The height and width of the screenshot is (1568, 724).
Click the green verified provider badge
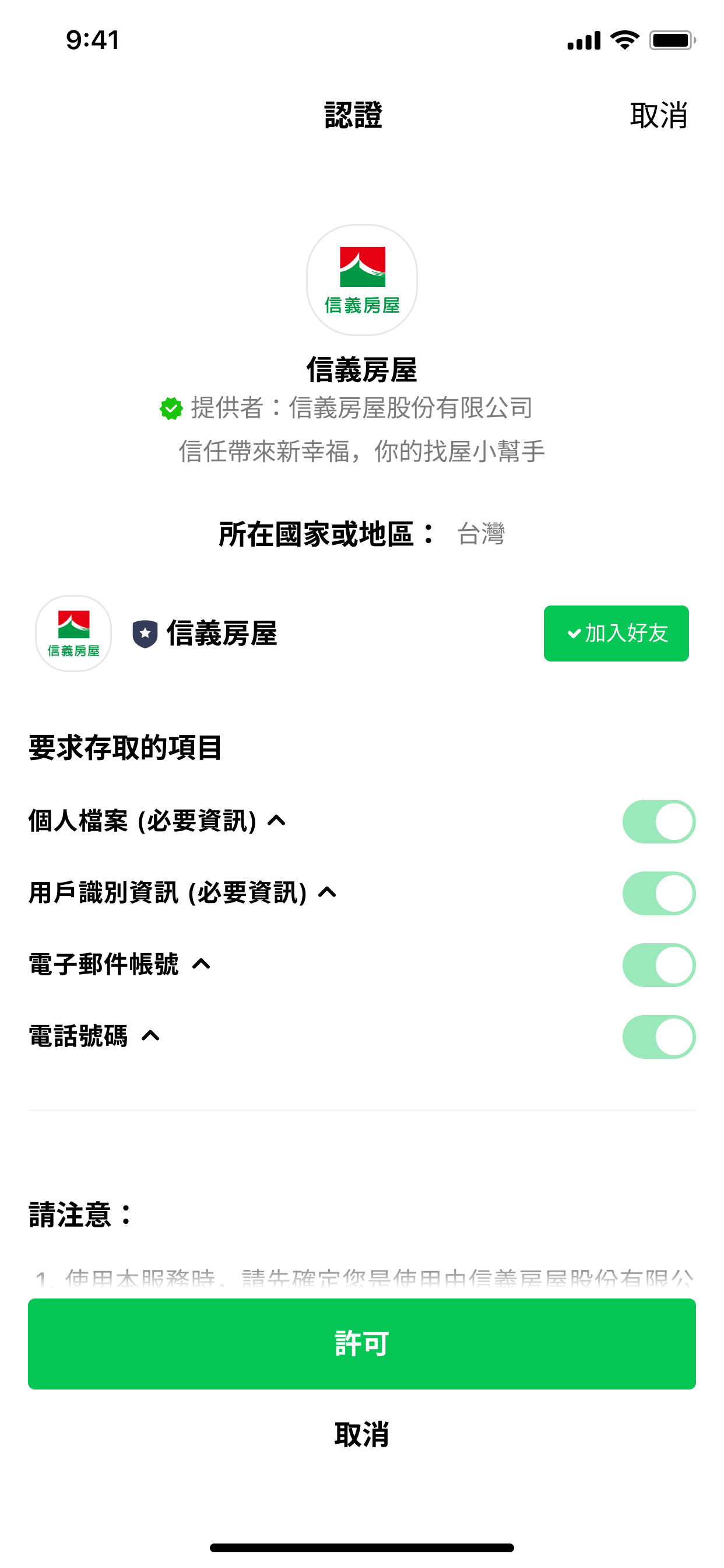(x=171, y=409)
